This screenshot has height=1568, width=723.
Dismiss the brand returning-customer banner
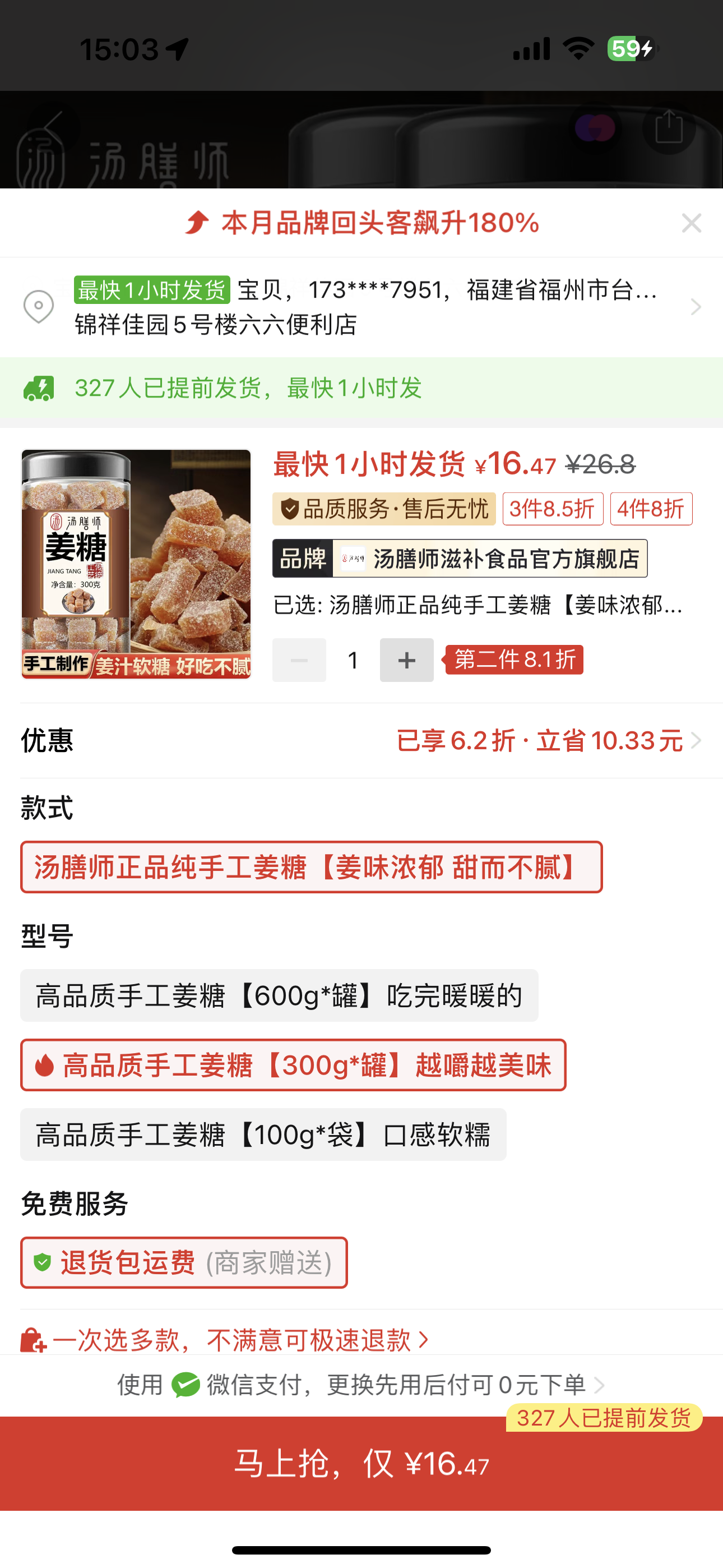pyautogui.click(x=692, y=223)
